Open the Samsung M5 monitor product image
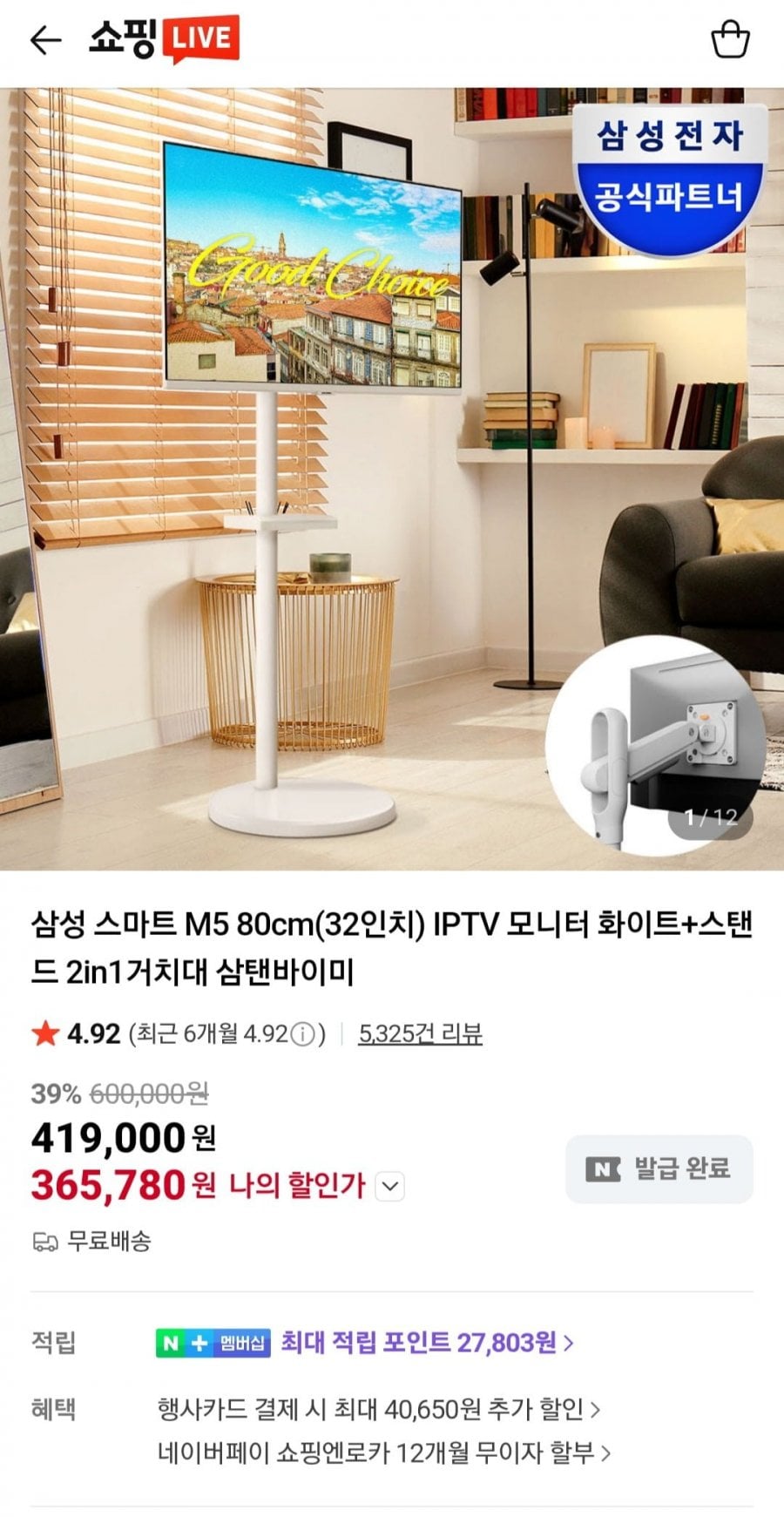Viewport: 784px width, 1517px height. tap(392, 479)
